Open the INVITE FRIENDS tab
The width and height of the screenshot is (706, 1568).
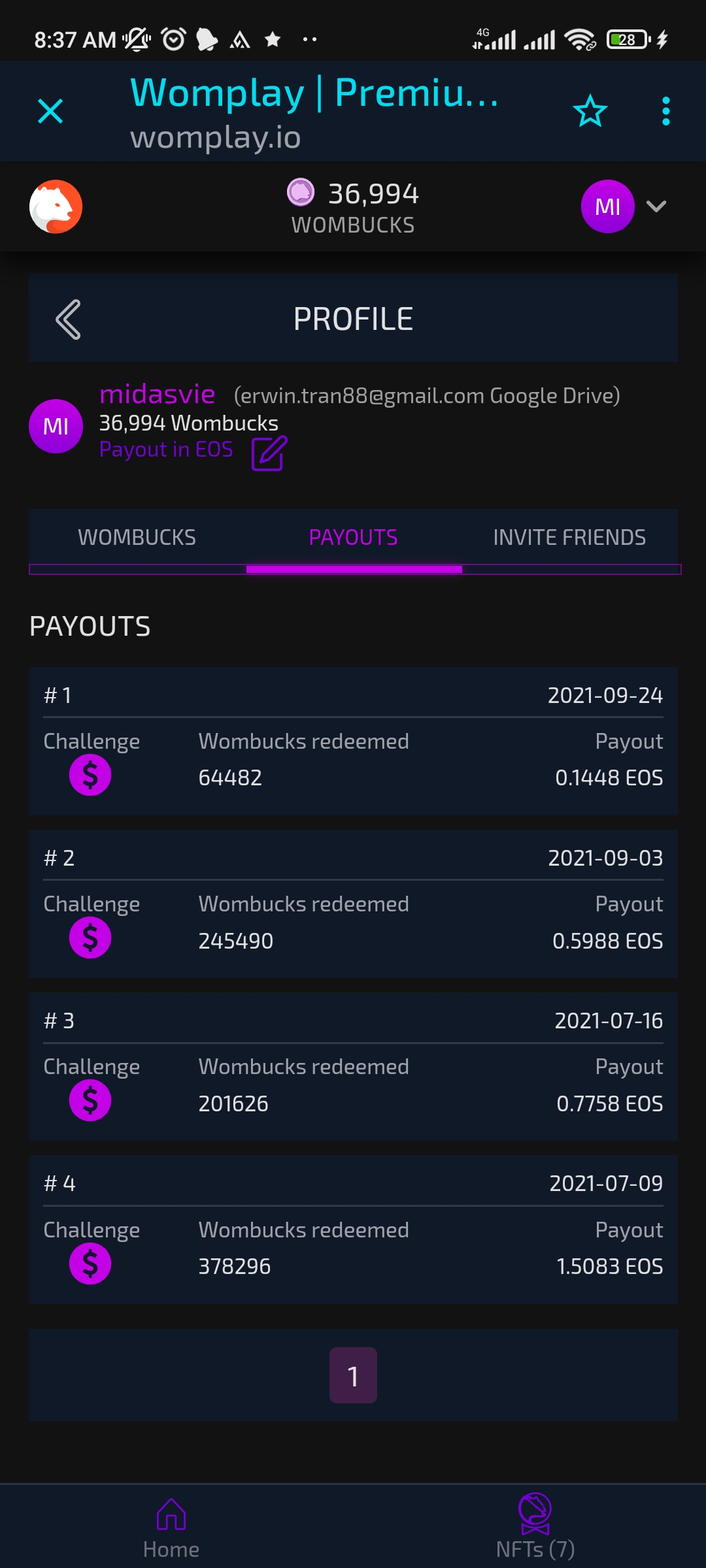point(570,537)
